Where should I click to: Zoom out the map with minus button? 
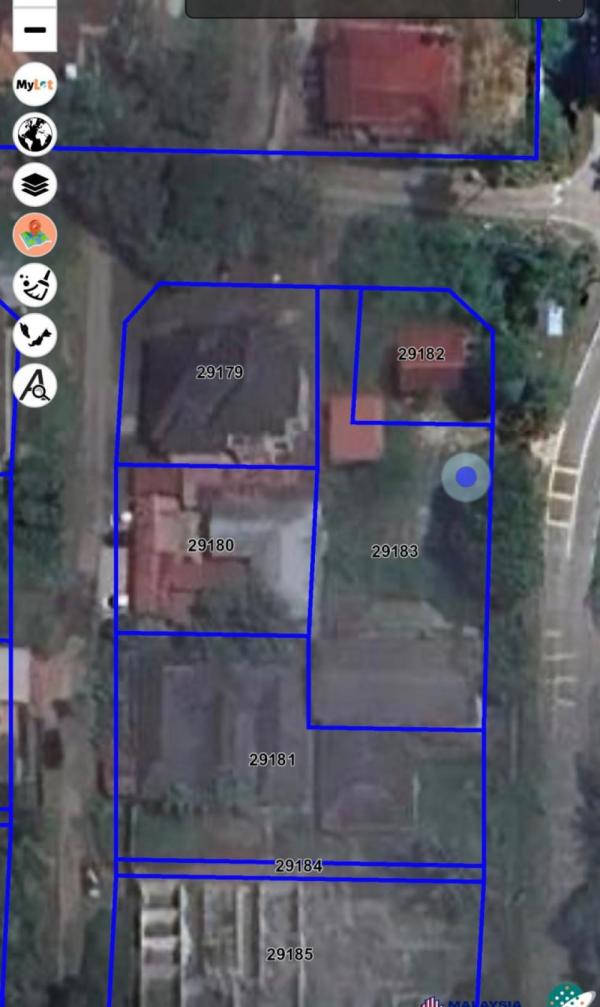coord(34,29)
